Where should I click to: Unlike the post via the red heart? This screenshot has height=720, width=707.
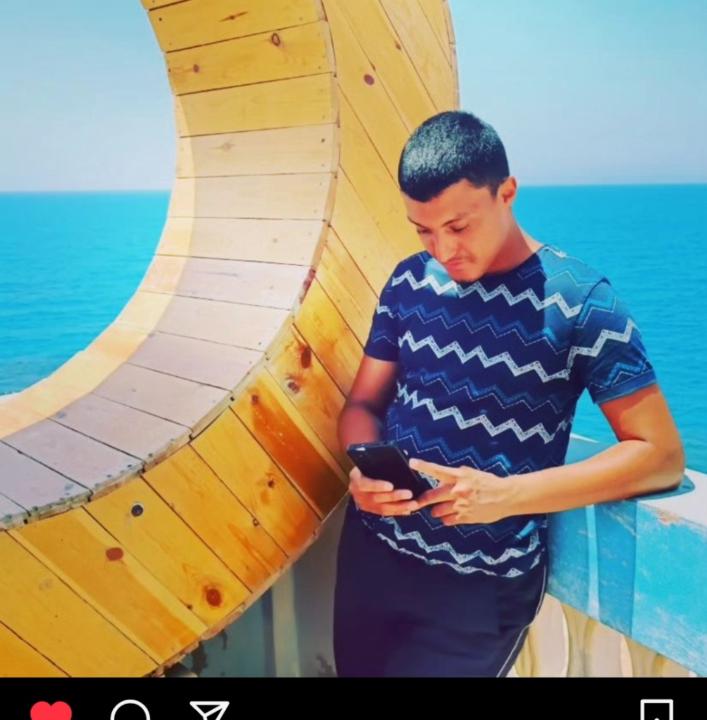click(x=51, y=711)
